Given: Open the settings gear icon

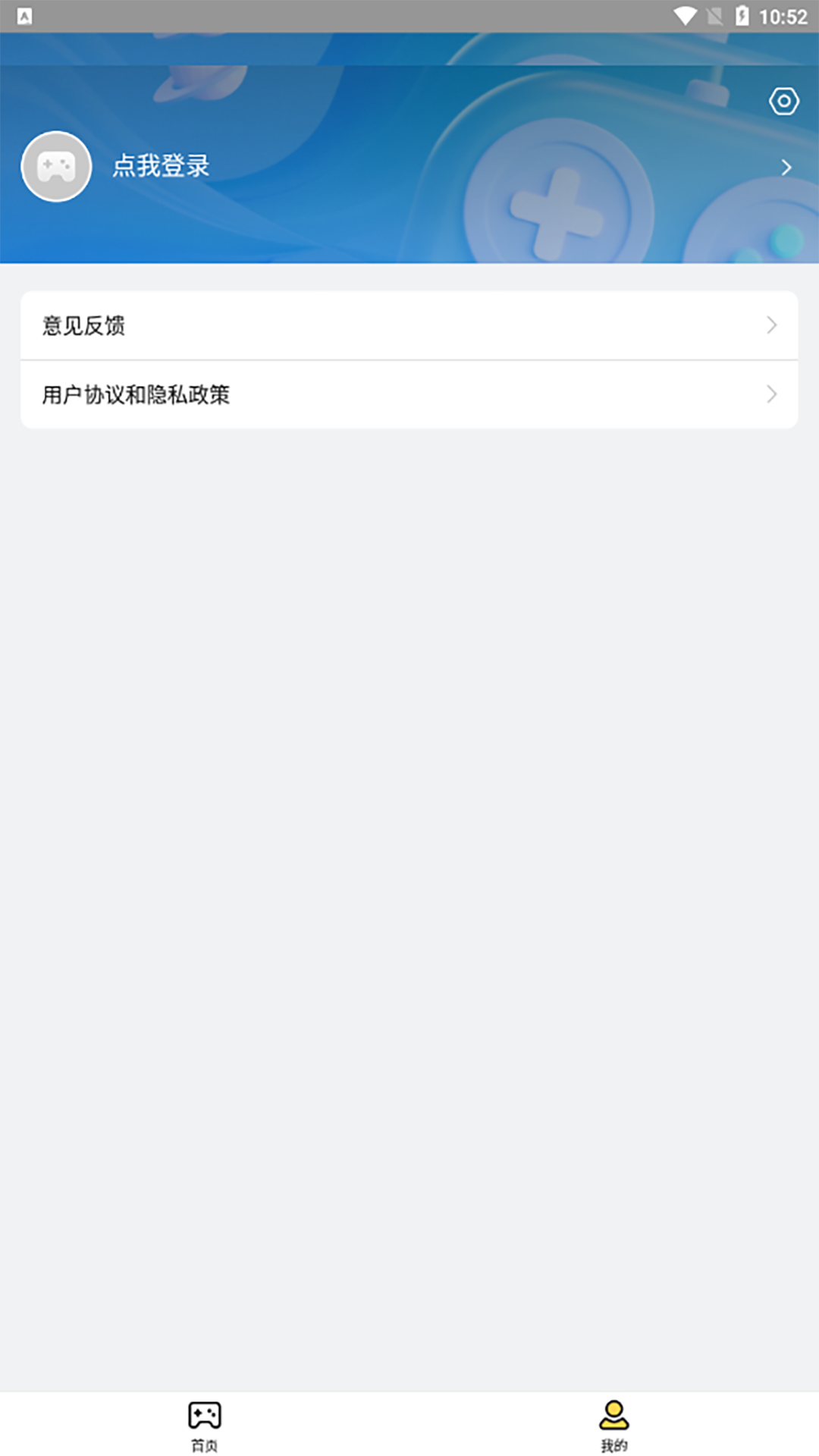Looking at the screenshot, I should coord(785,100).
